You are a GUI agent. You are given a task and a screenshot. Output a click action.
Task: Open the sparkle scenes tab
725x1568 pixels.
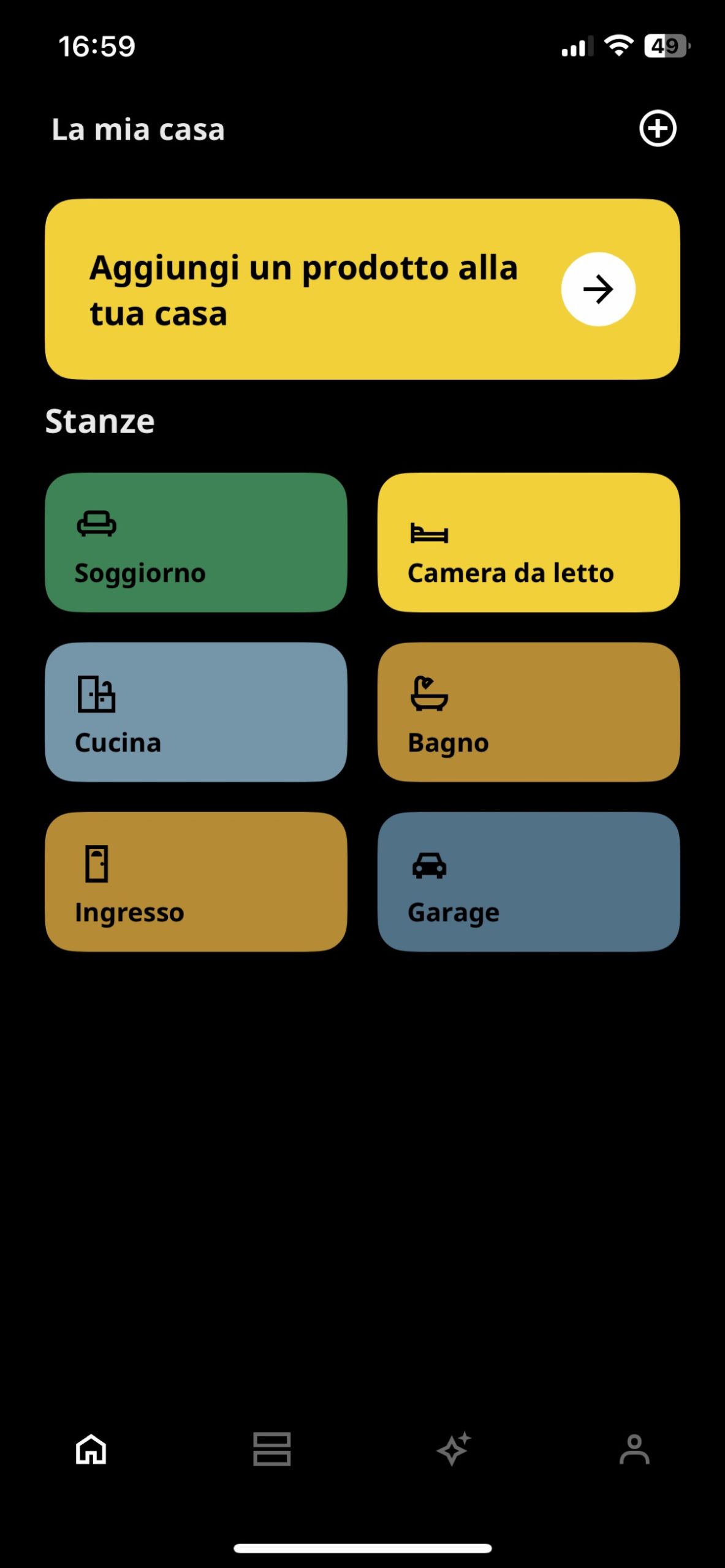[x=454, y=1449]
